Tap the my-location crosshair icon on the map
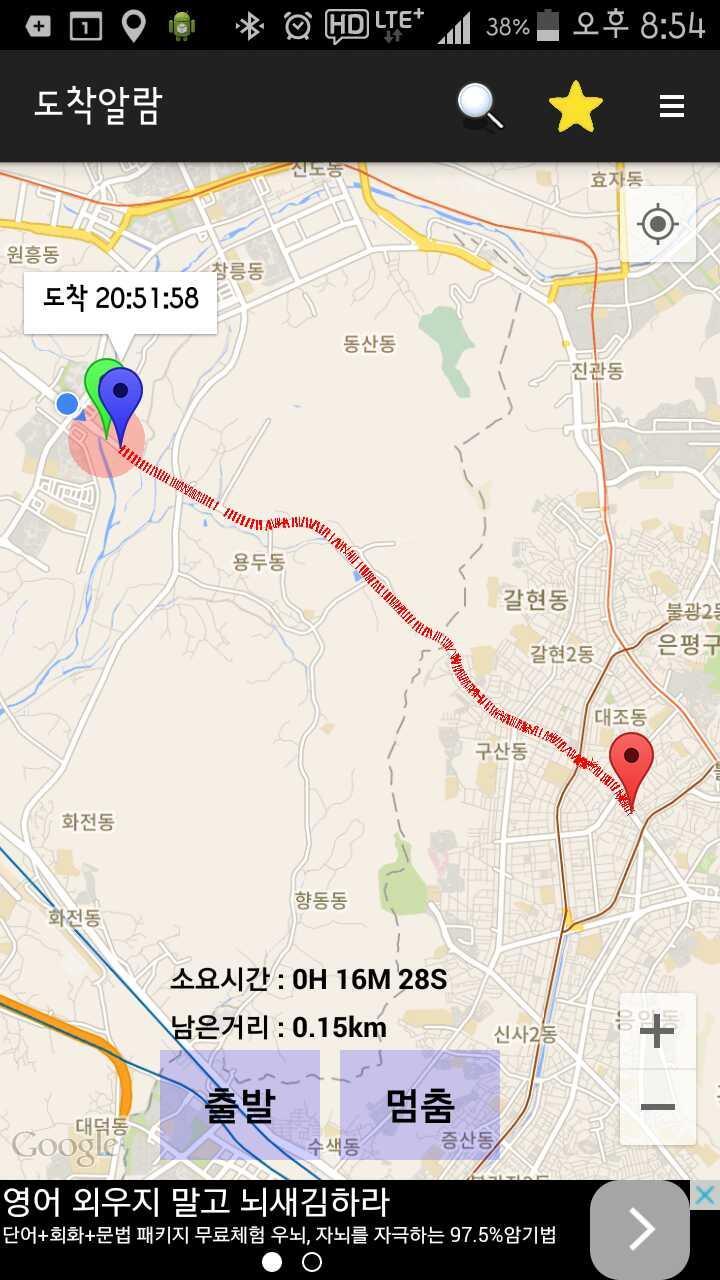720x1280 pixels. 657,225
